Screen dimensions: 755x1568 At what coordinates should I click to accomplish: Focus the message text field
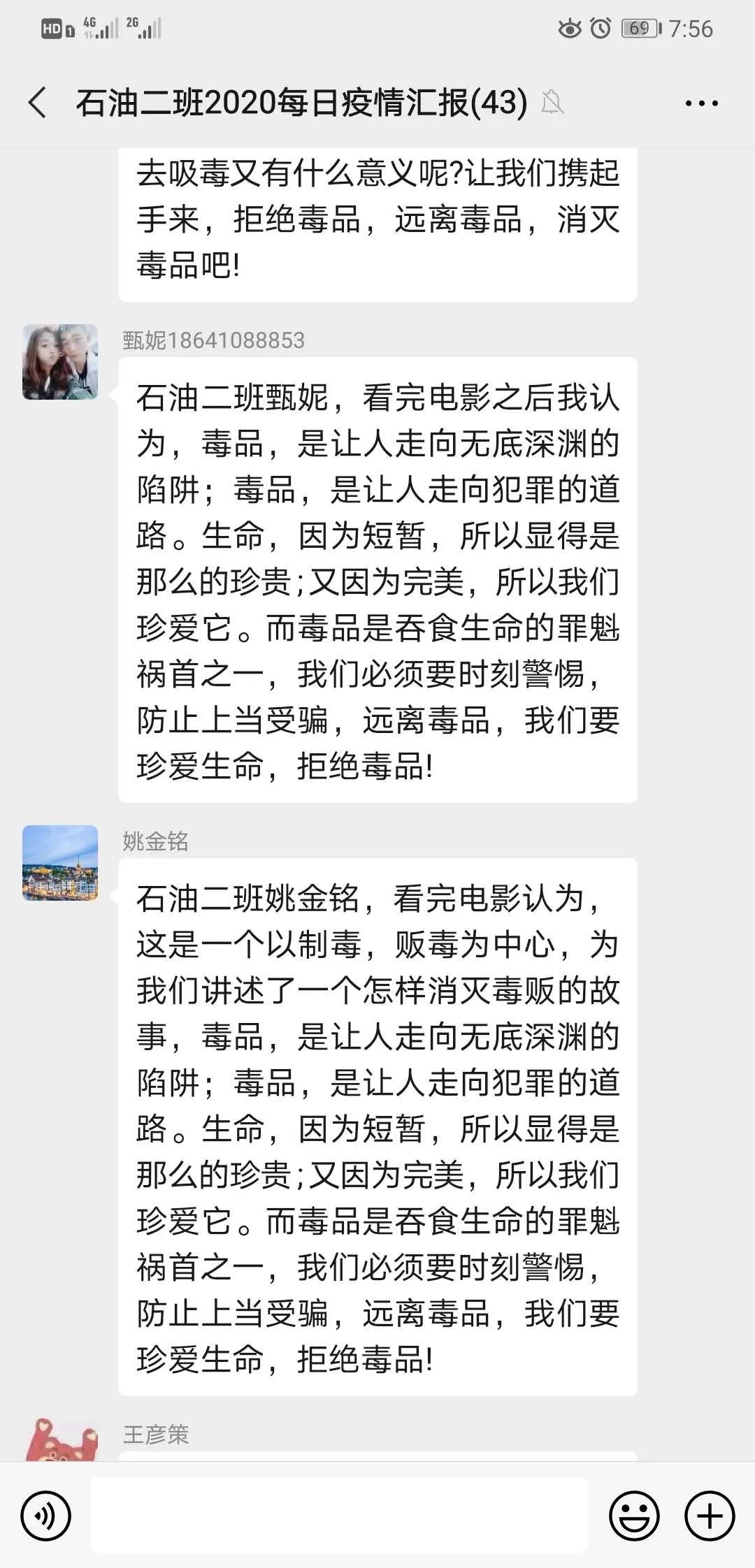tap(340, 1516)
